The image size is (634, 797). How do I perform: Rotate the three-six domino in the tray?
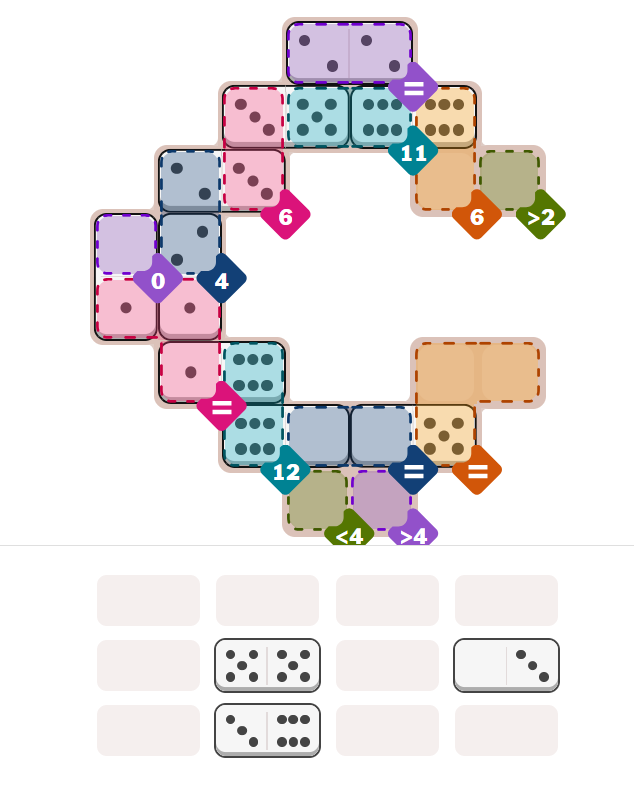(267, 730)
